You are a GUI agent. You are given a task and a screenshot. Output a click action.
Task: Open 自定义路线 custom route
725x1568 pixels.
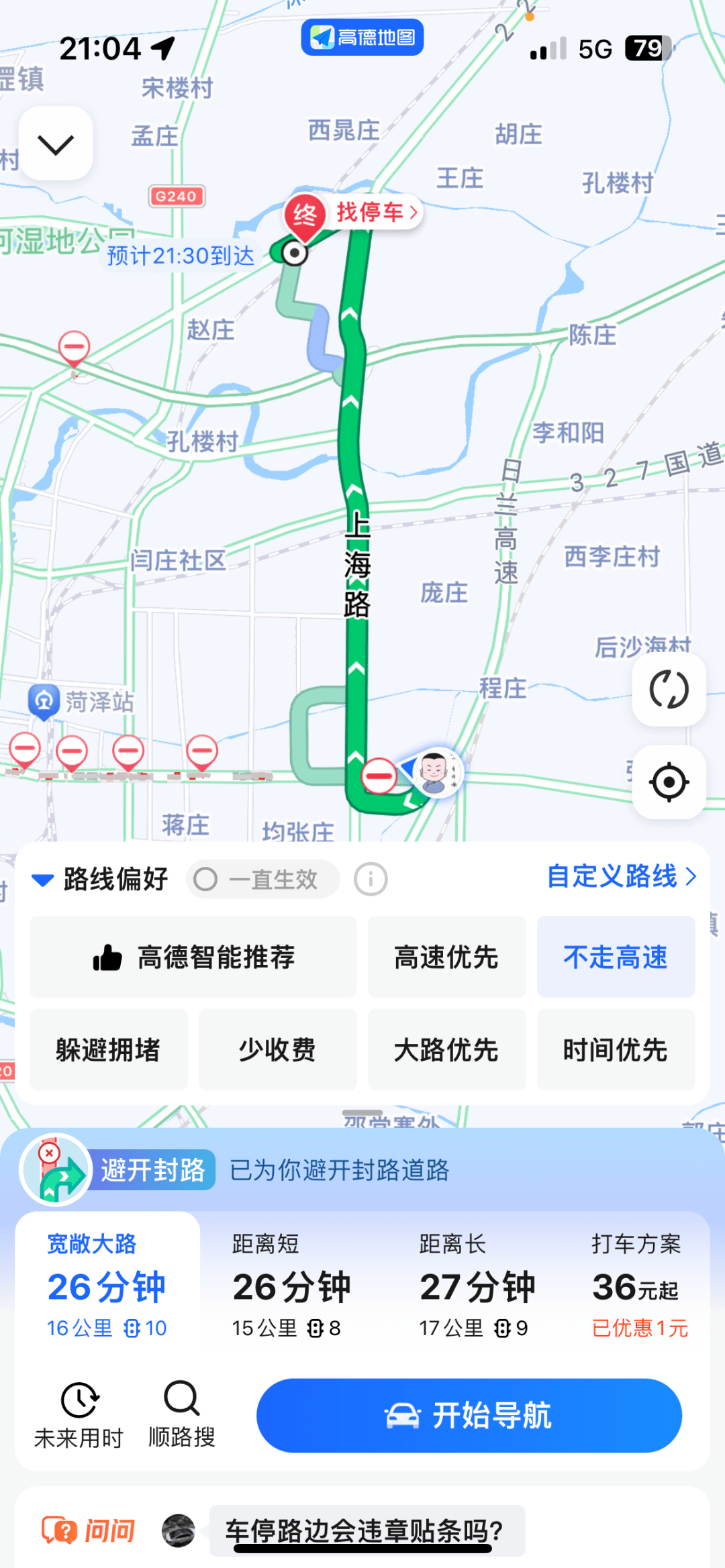pos(621,877)
